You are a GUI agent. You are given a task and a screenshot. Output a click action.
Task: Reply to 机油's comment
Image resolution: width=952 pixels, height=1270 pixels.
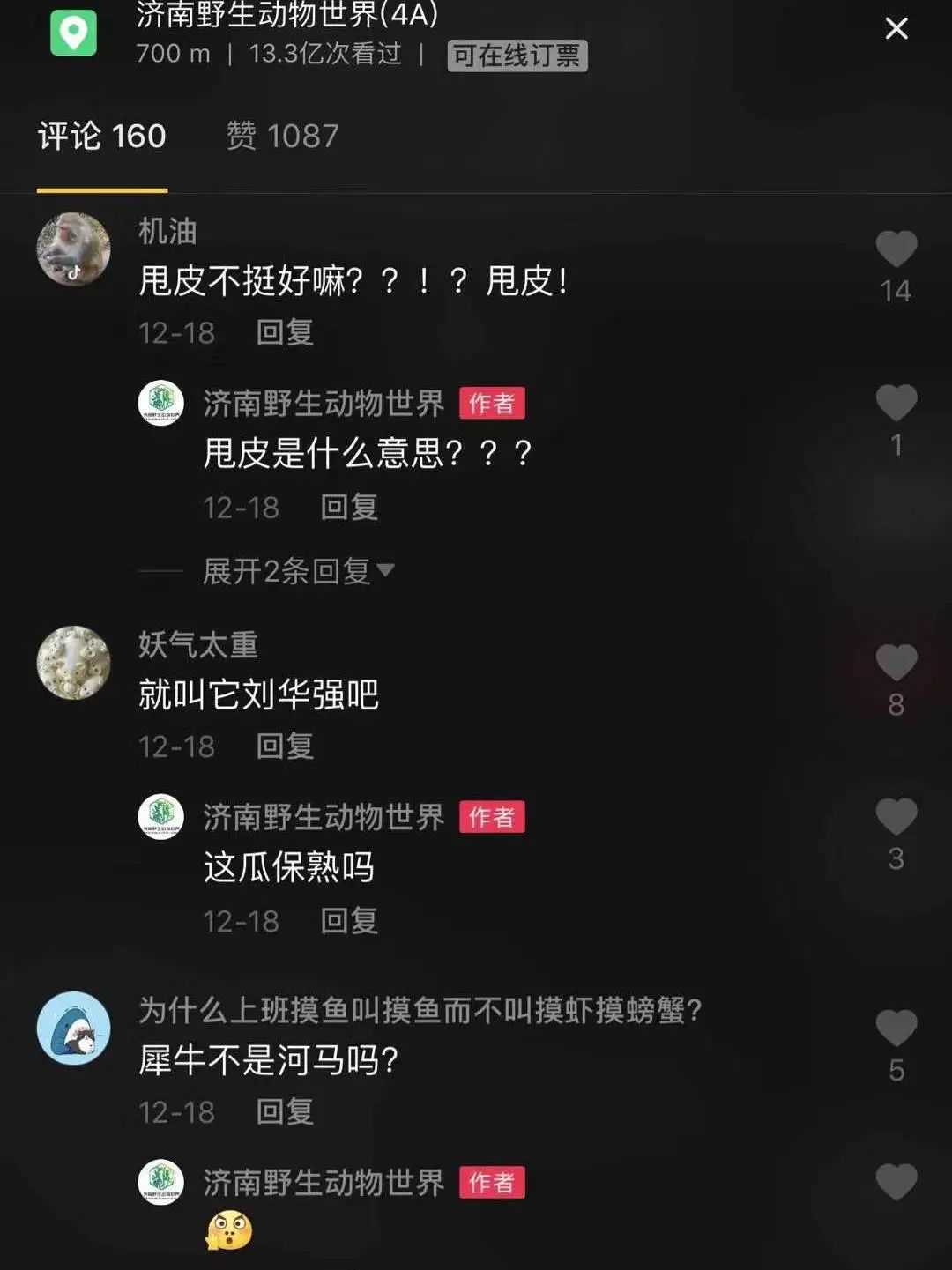284,333
